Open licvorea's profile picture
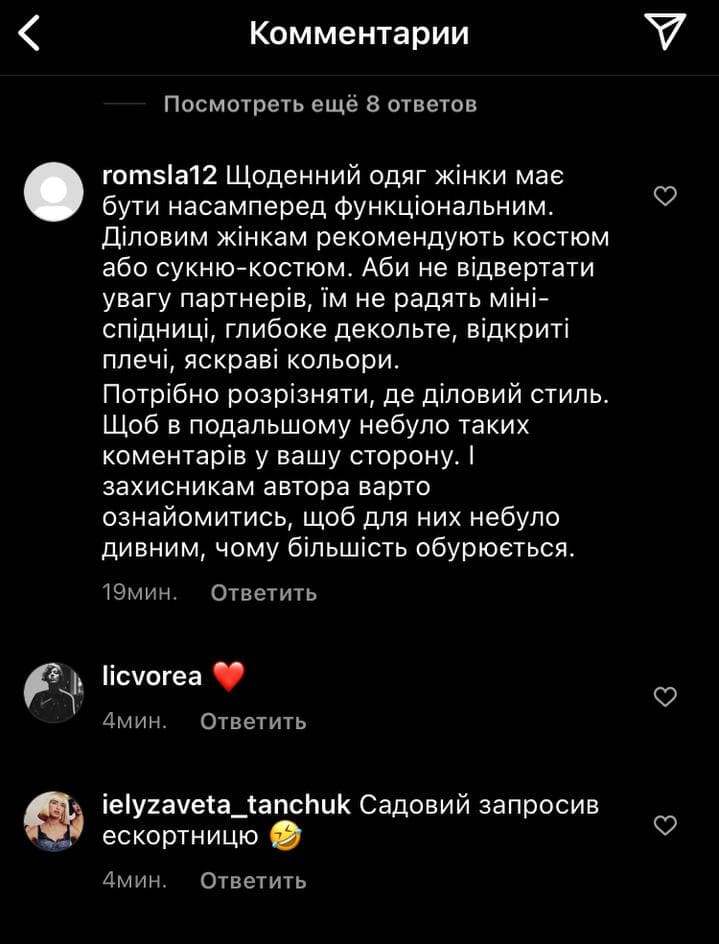Image resolution: width=719 pixels, height=944 pixels. click(53, 692)
